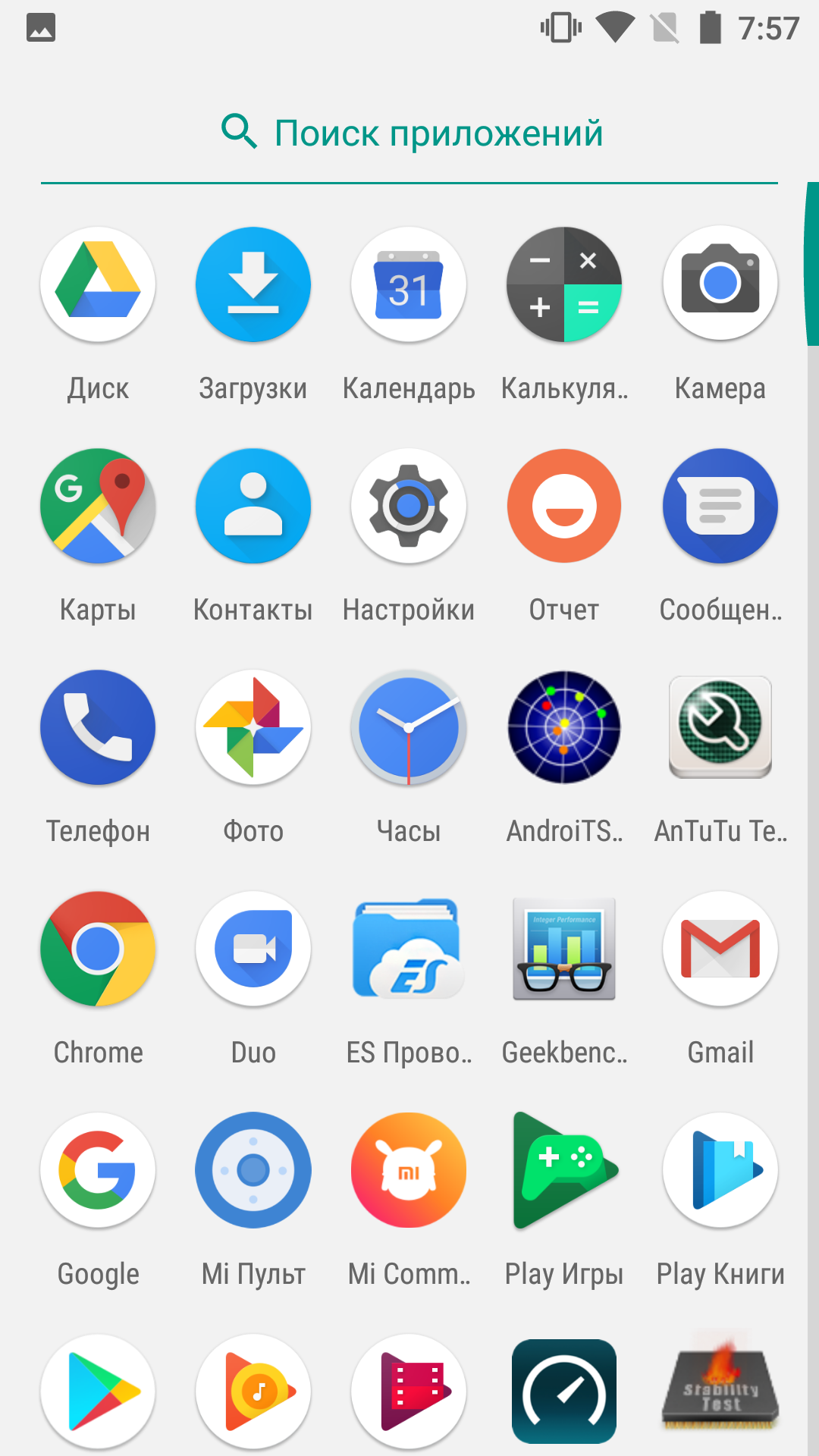Launch Mi Пульт remote app
819x1456 pixels.
(253, 1170)
